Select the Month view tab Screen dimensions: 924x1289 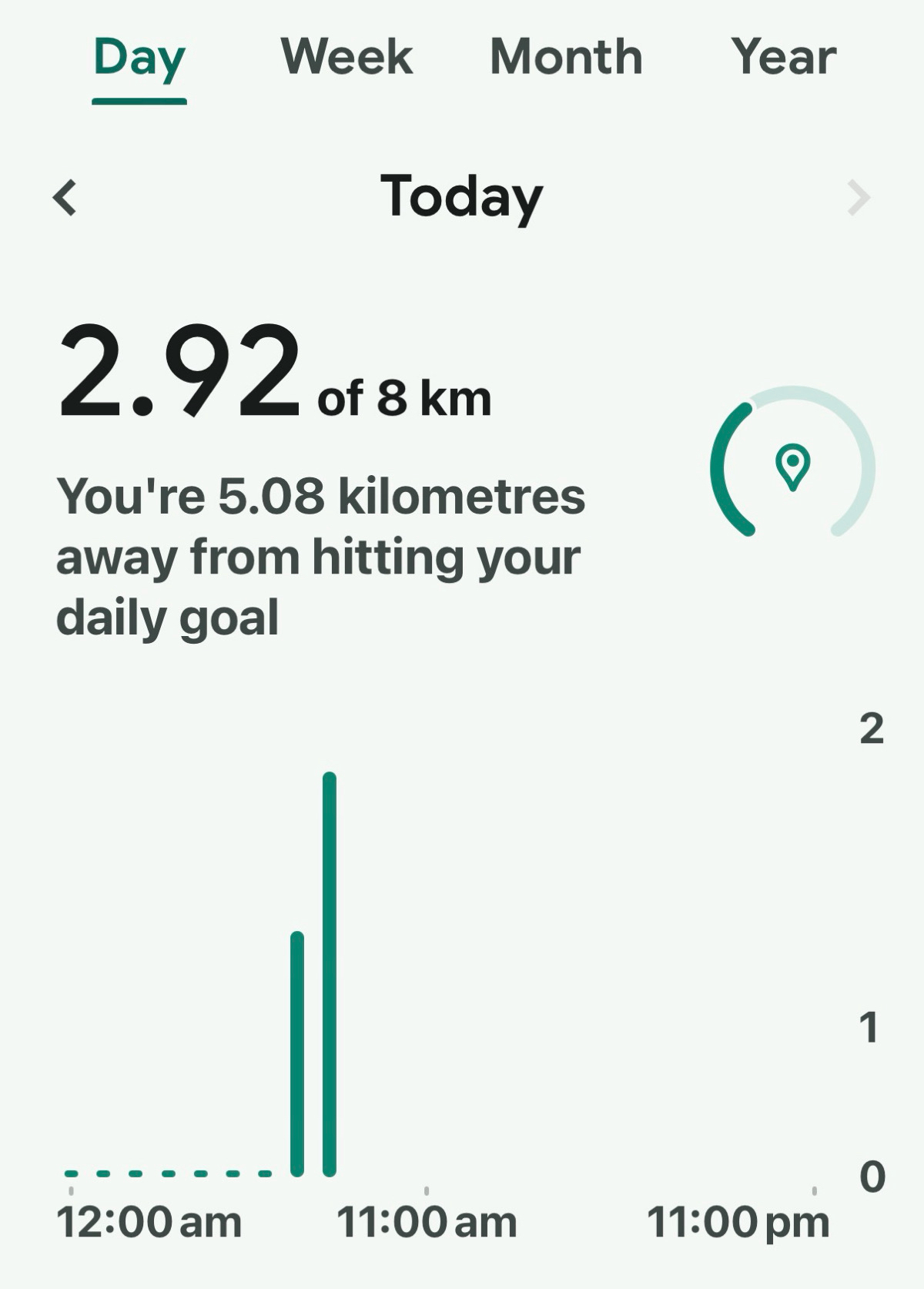[566, 57]
